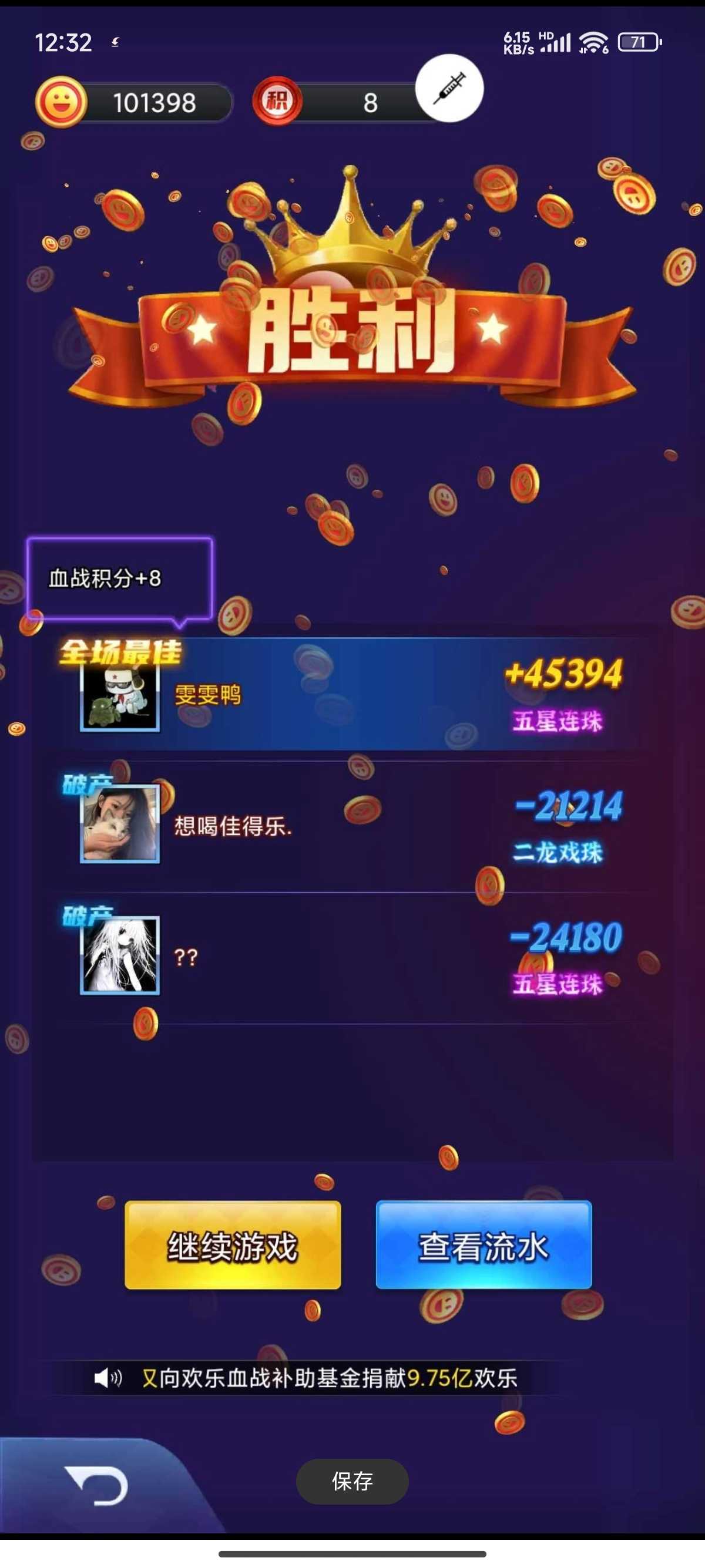This screenshot has width=705, height=1568.
Task: Go back with the return arrow
Action: [98, 1485]
